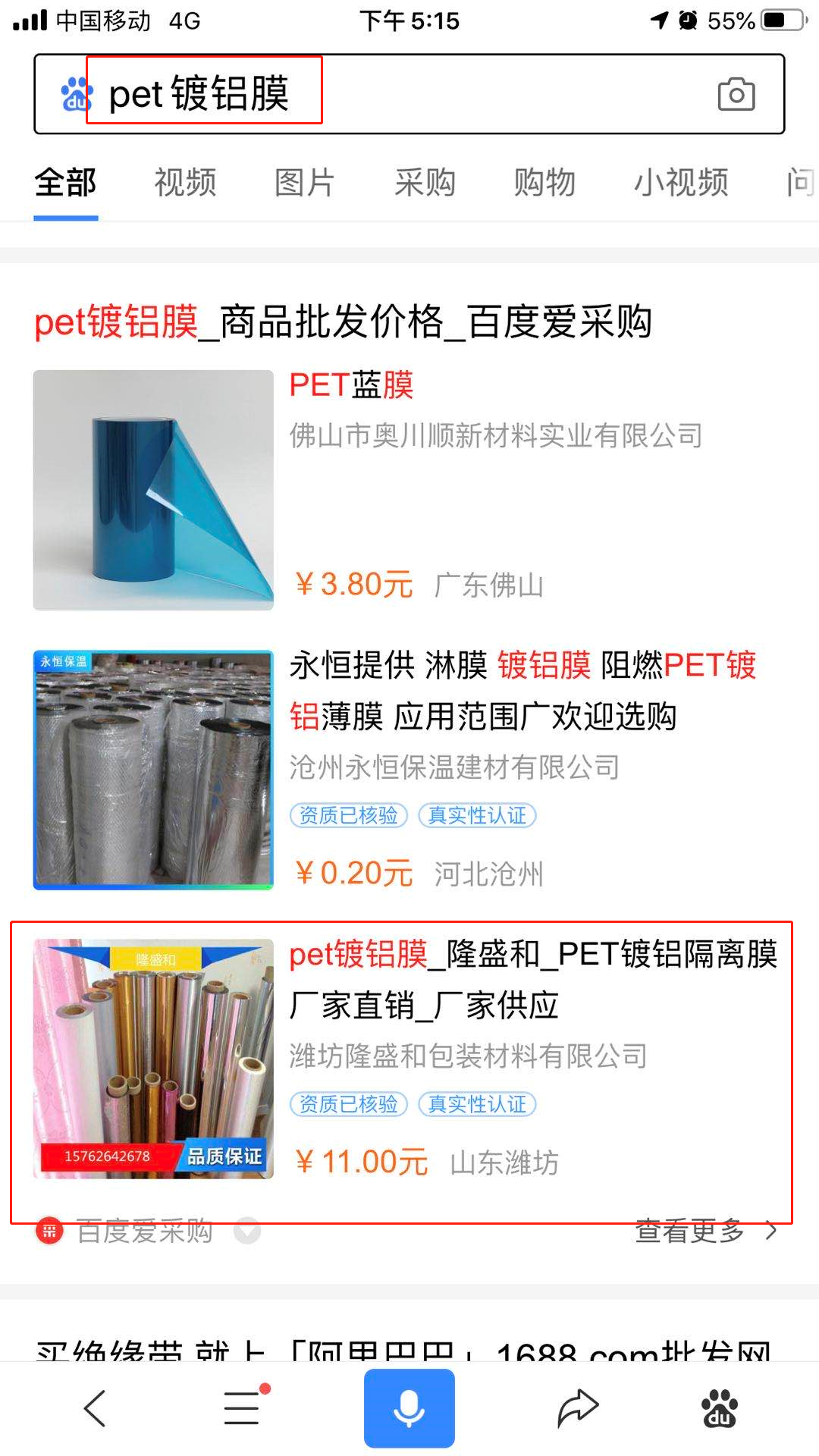Screen dimensions: 819x1456
Task: Open the 百度爱采购 wholesale price result title
Action: 343,322
